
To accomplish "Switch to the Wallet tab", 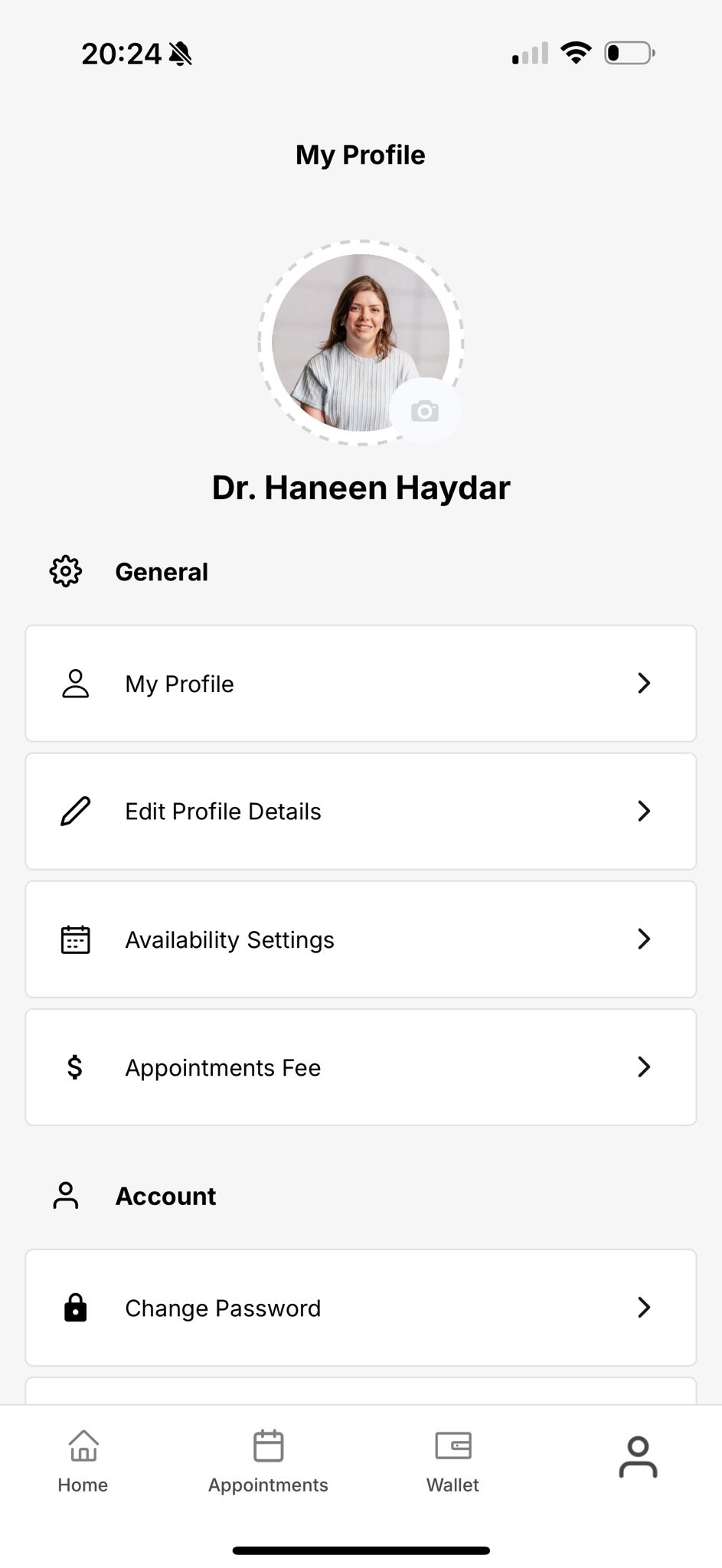I will click(452, 1462).
